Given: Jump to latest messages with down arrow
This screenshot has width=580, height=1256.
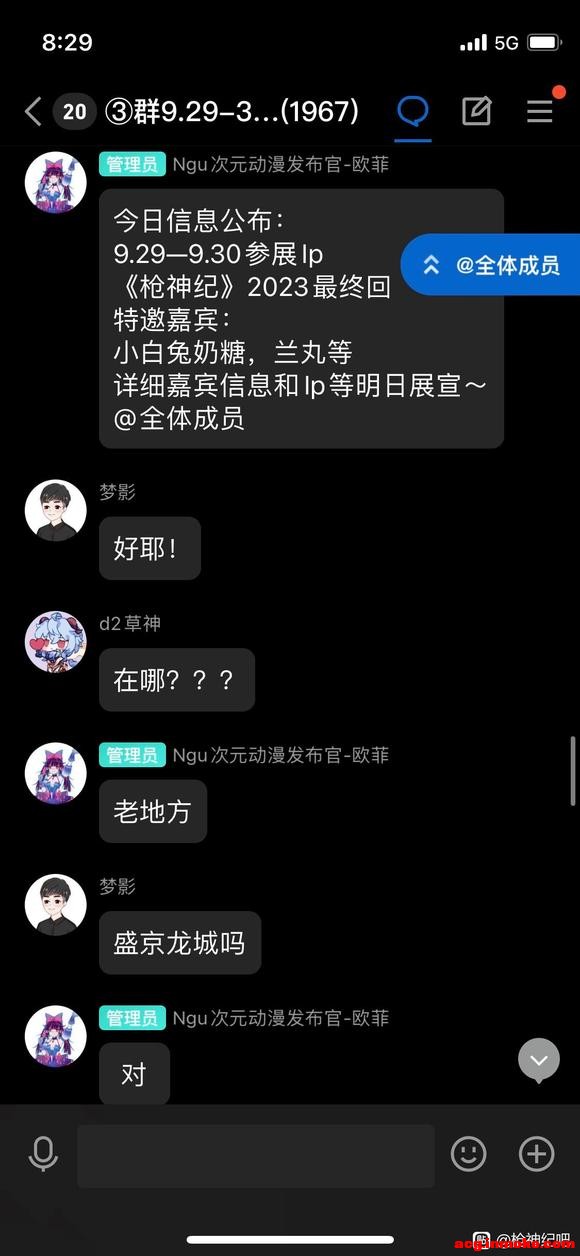Looking at the screenshot, I should tap(539, 1060).
